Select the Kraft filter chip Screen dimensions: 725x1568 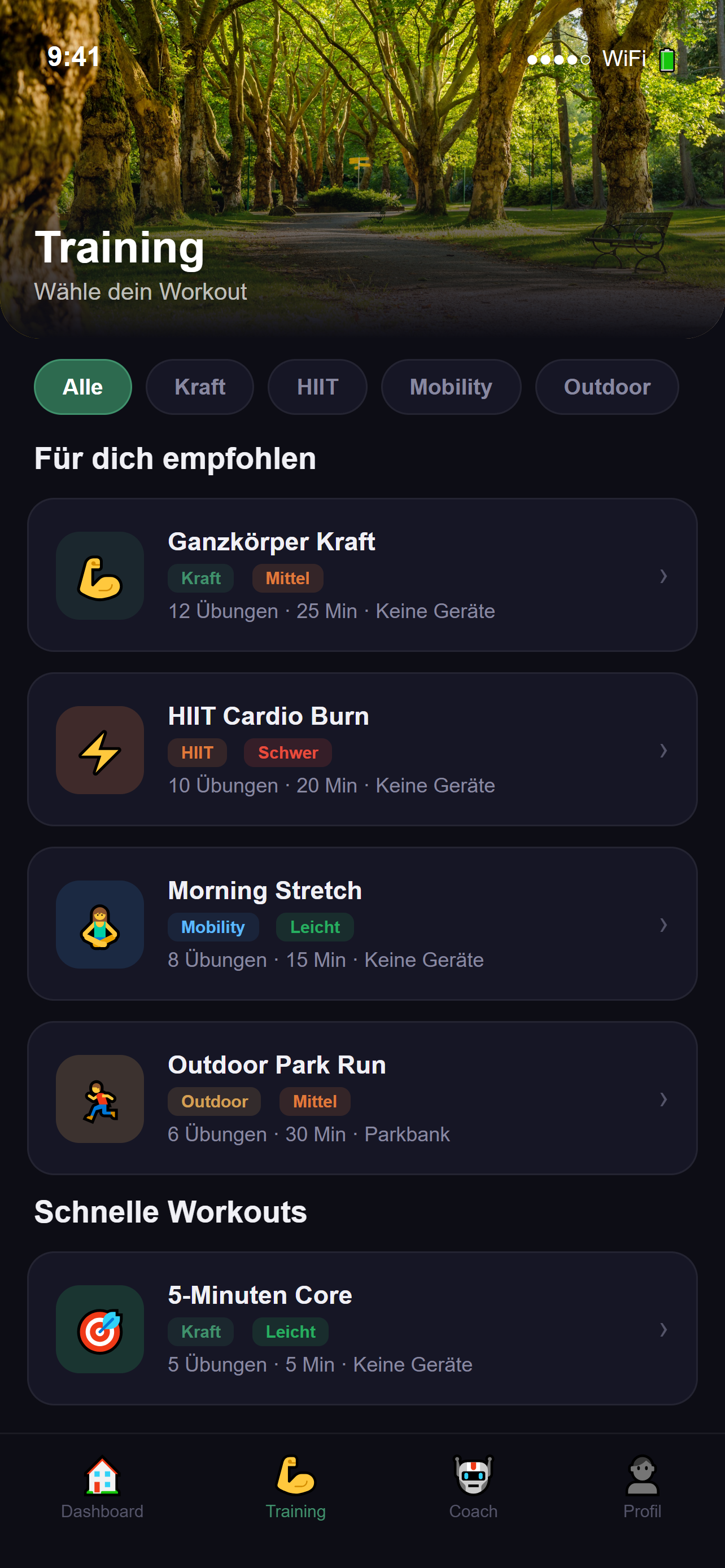200,387
